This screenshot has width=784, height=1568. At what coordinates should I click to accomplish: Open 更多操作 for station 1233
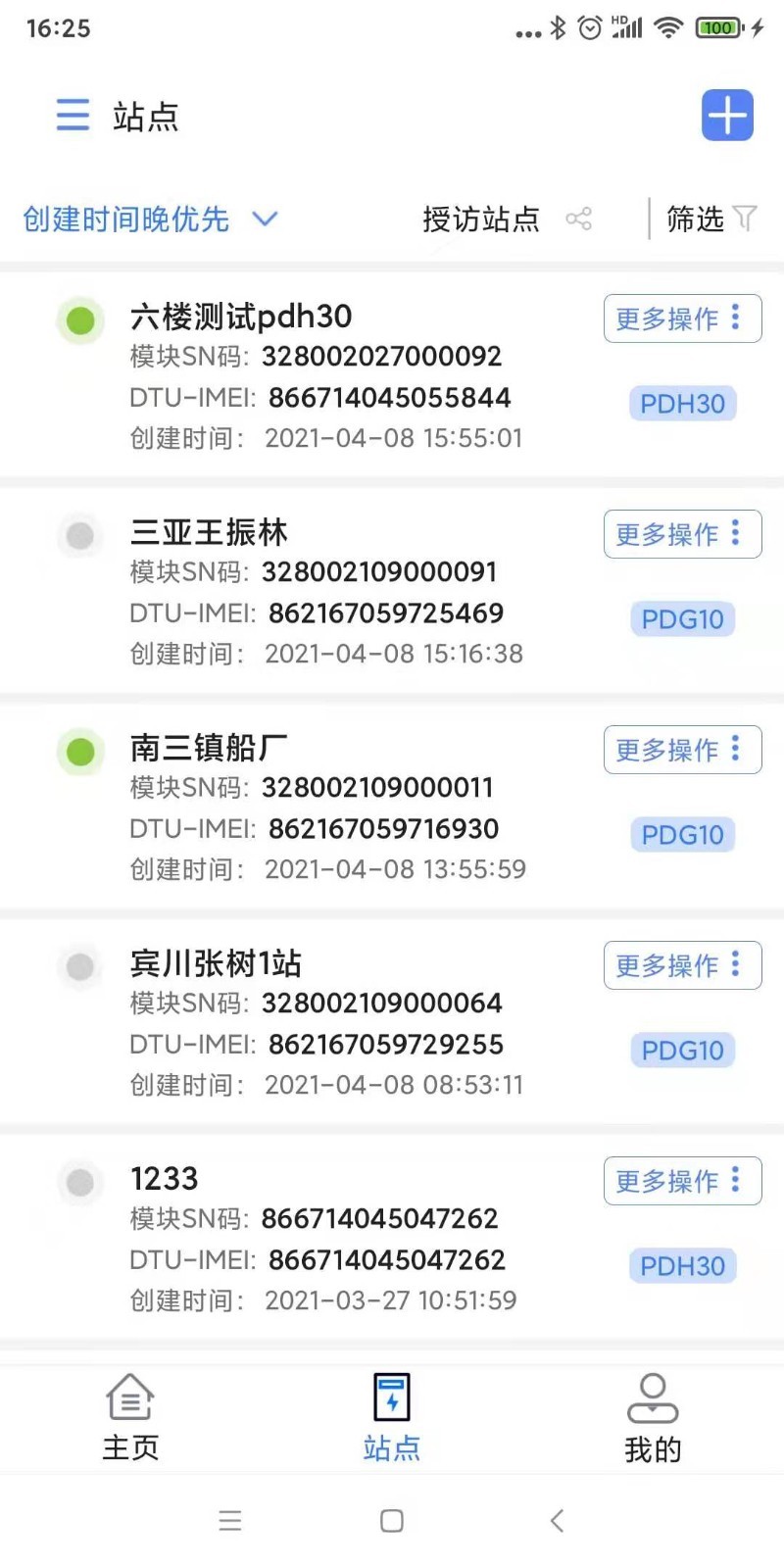pyautogui.click(x=682, y=1181)
